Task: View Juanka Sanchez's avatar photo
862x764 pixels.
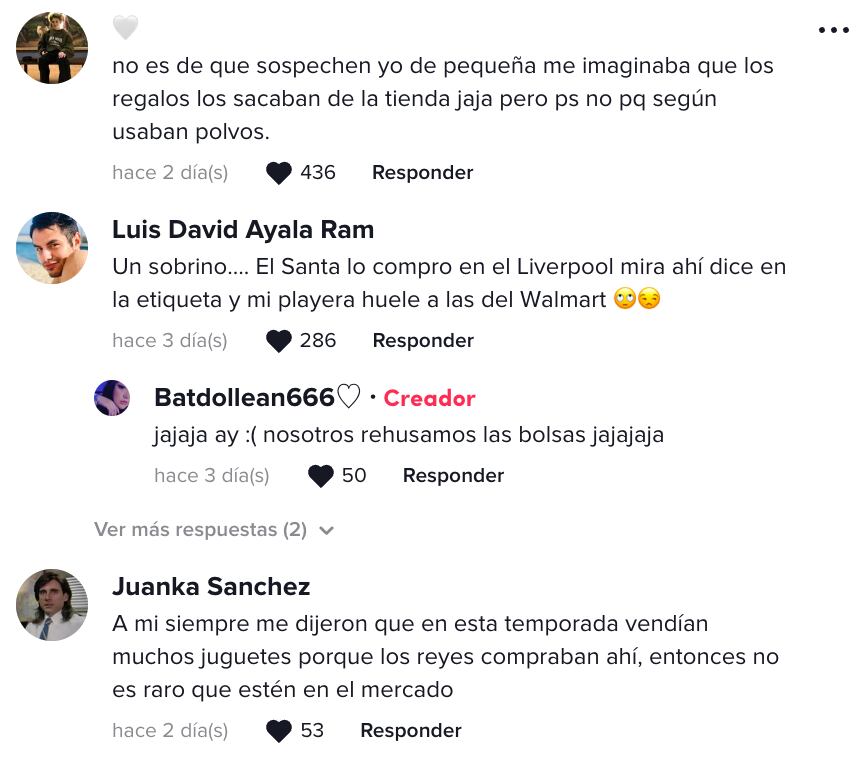Action: 53,605
